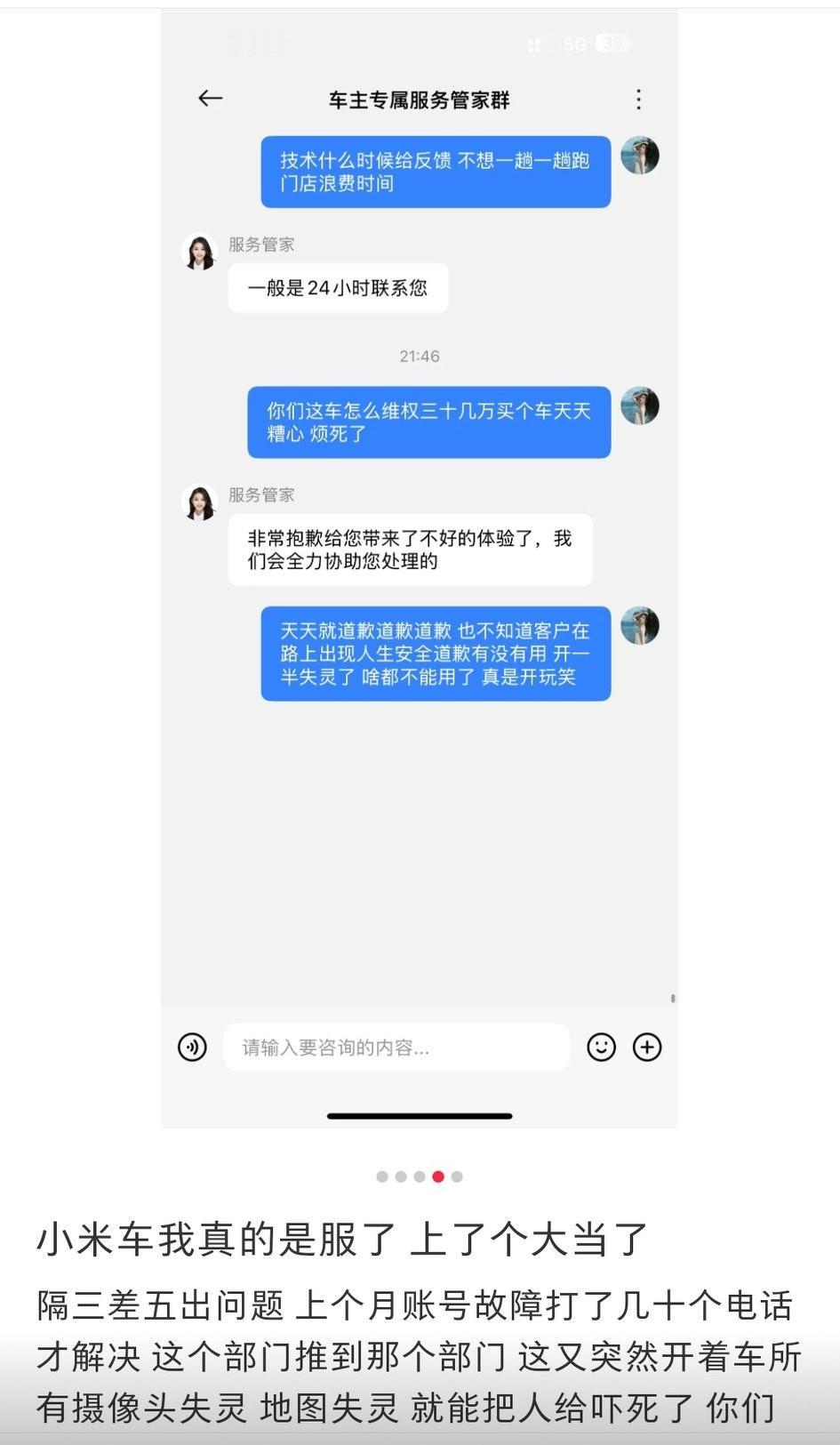Tap the back arrow to exit chat
The image size is (840, 1445).
(209, 98)
